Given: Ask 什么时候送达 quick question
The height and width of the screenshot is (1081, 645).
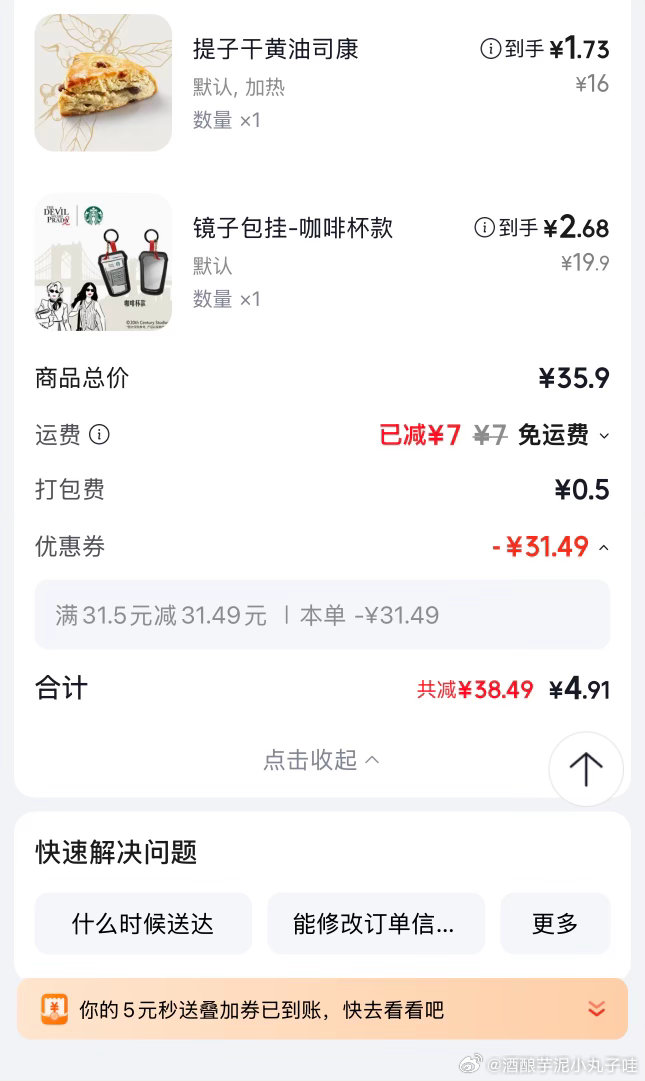Looking at the screenshot, I should click(143, 923).
